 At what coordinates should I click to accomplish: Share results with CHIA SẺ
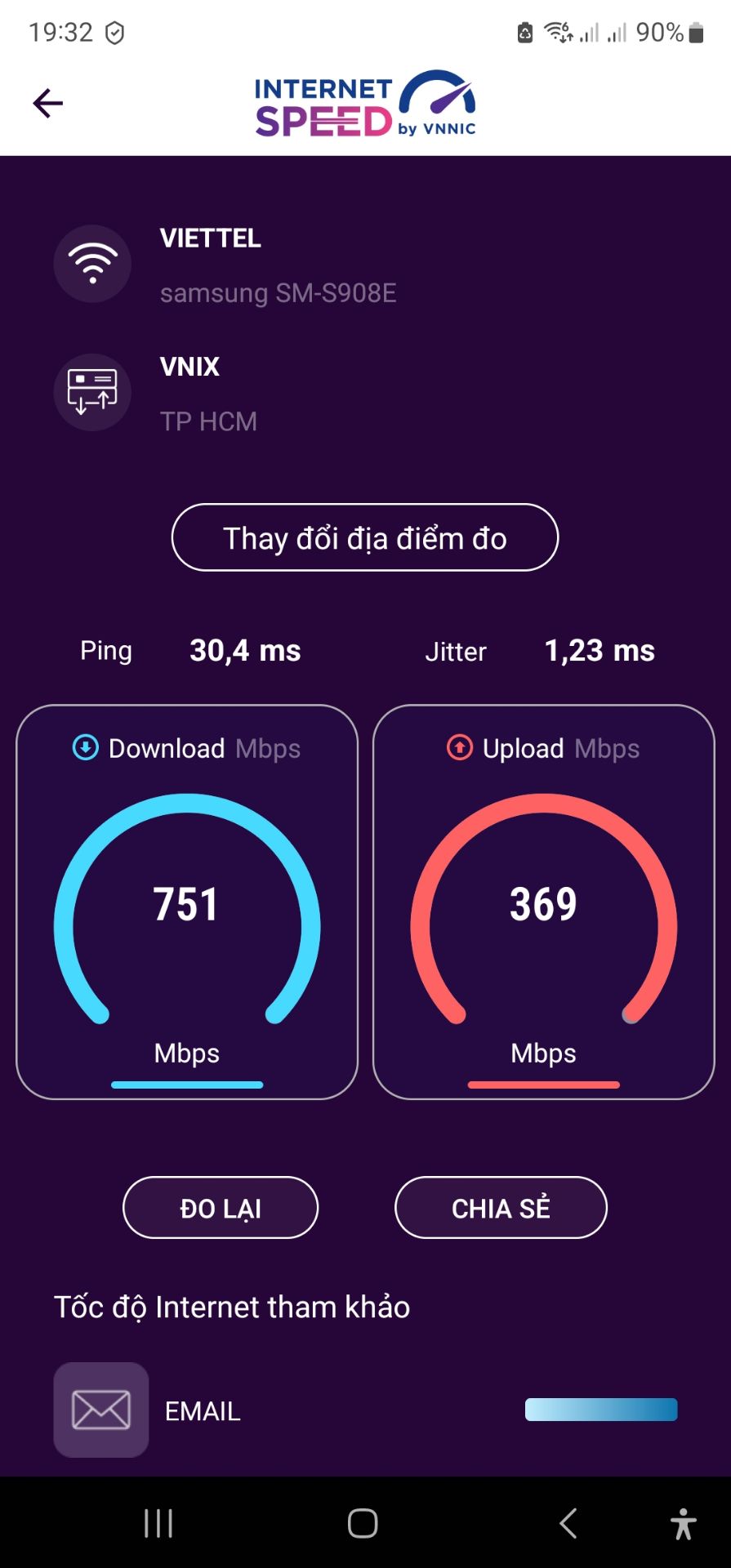pos(501,1208)
